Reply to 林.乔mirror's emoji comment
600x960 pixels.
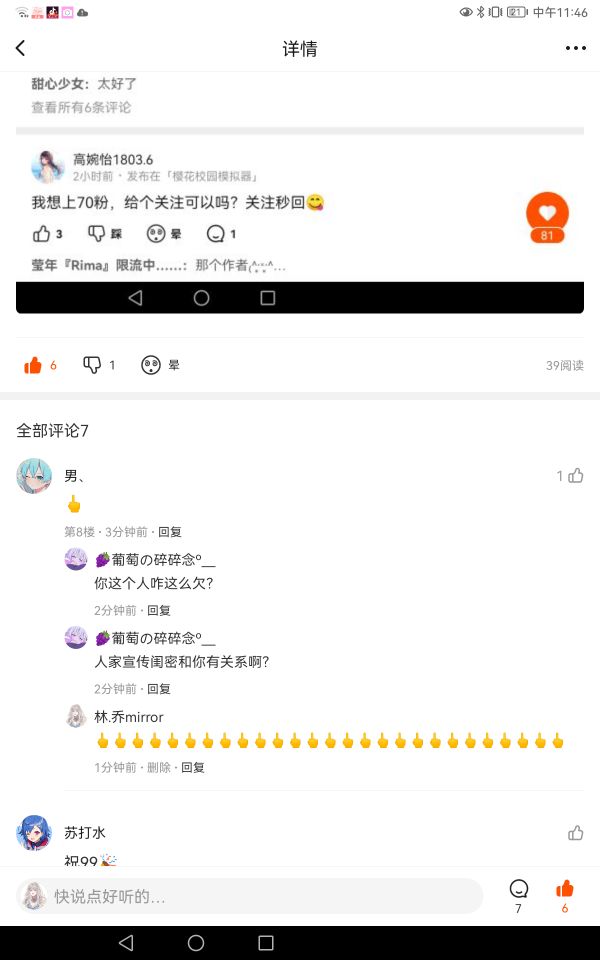click(192, 767)
